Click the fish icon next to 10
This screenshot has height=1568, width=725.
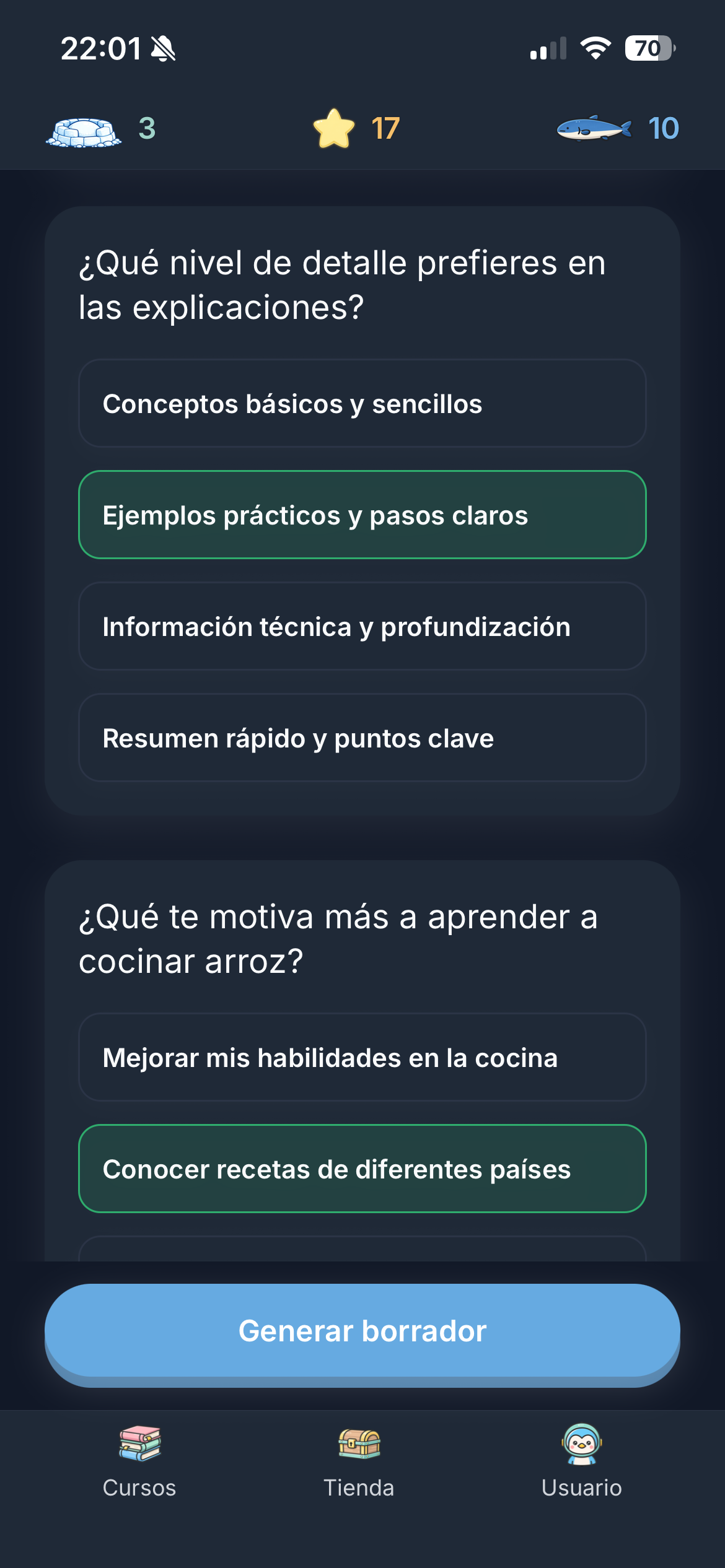click(x=595, y=128)
